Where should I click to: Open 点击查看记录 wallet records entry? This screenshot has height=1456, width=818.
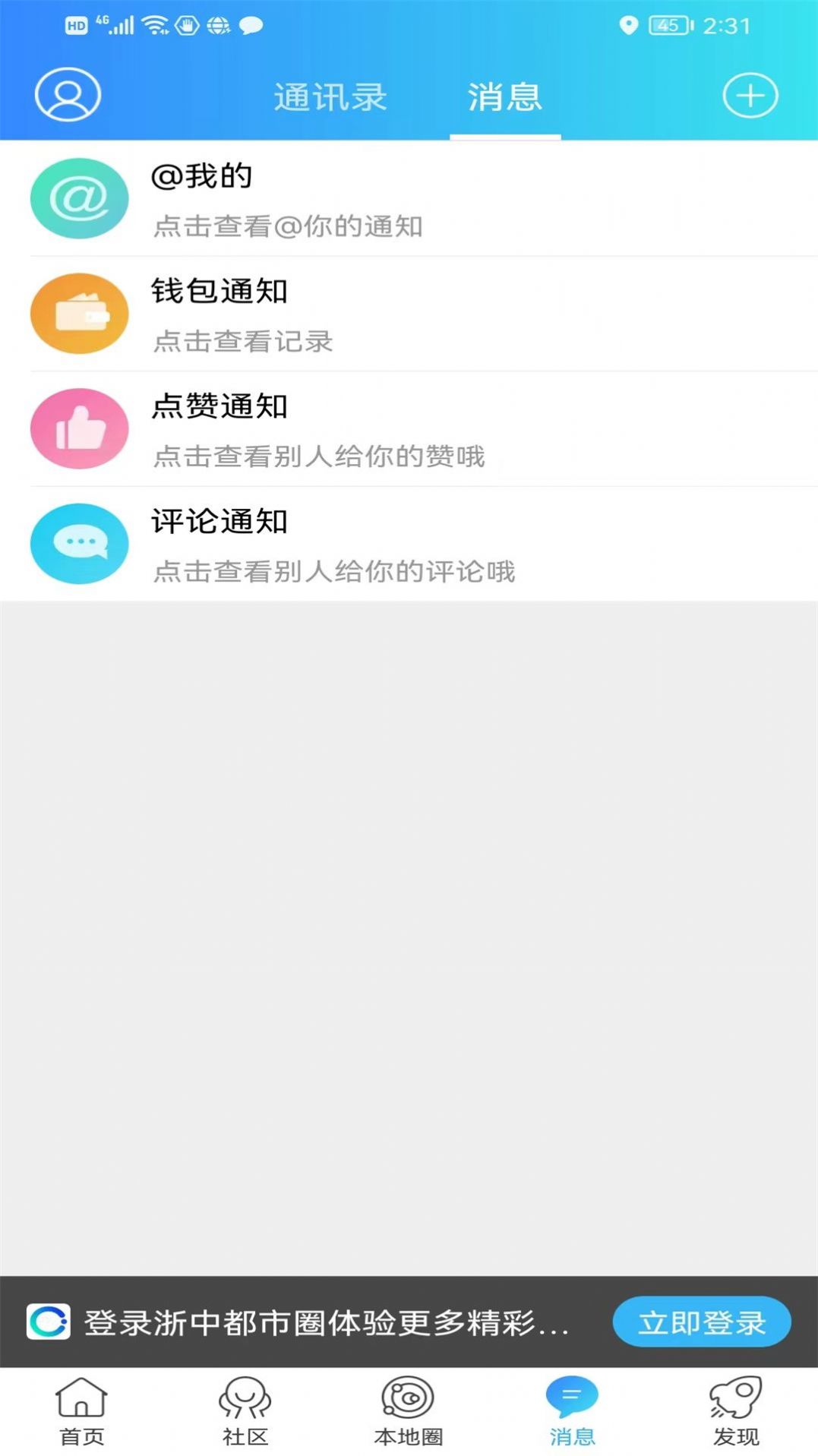pos(243,342)
